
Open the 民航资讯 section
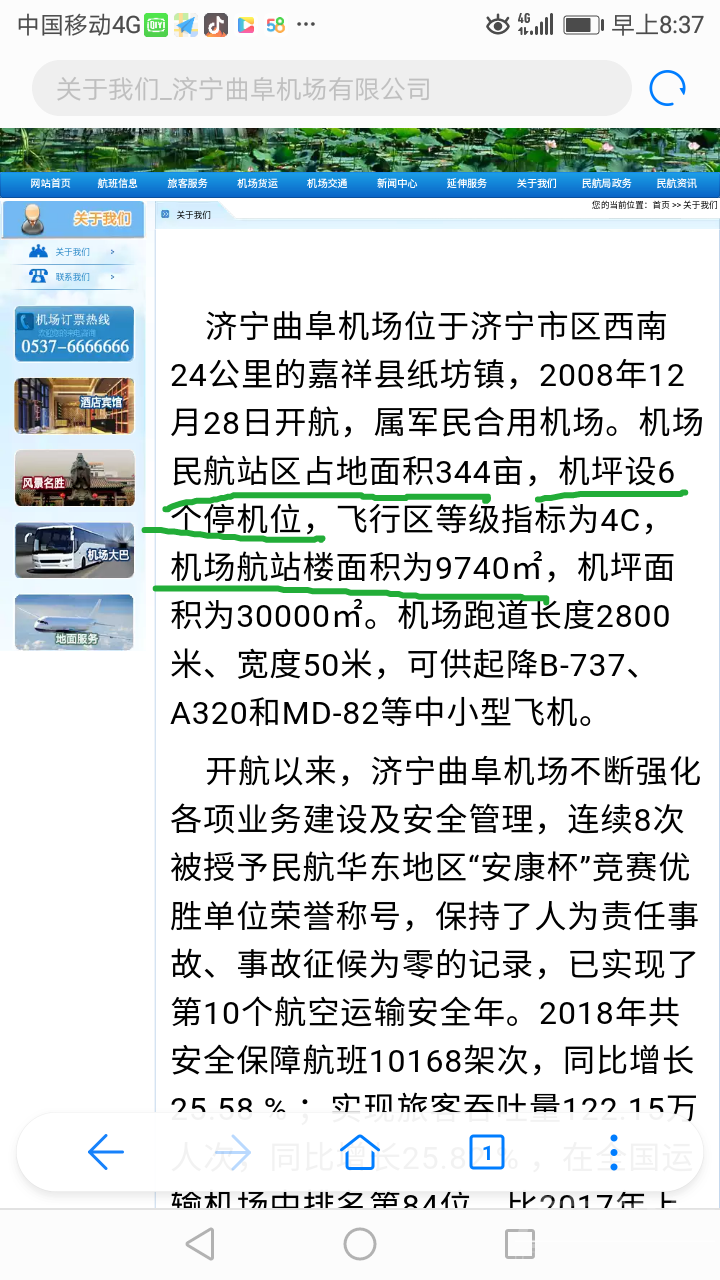click(x=677, y=184)
